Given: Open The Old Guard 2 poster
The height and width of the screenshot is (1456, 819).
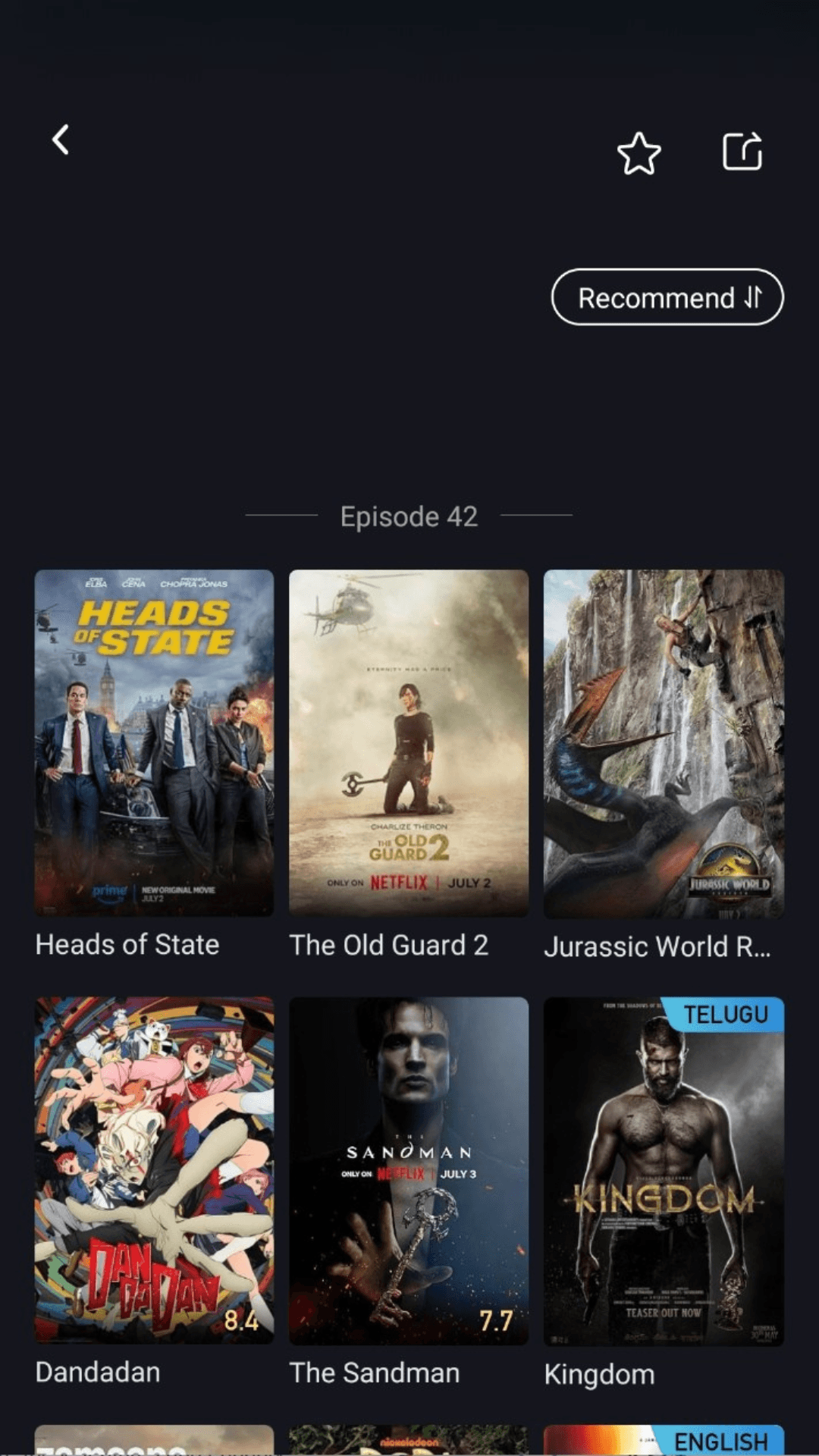Looking at the screenshot, I should click(409, 742).
